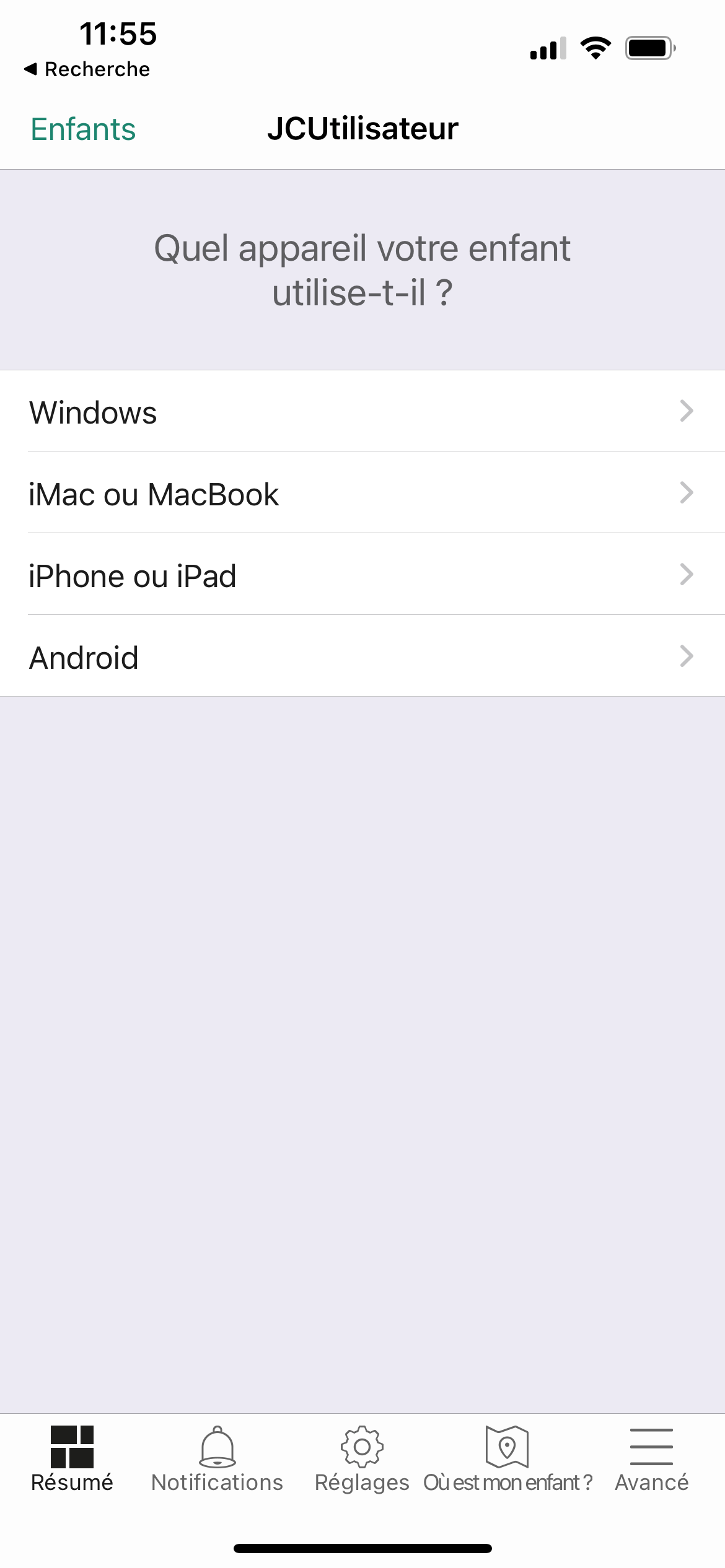Open Où est mon enfant tab

point(507,1459)
